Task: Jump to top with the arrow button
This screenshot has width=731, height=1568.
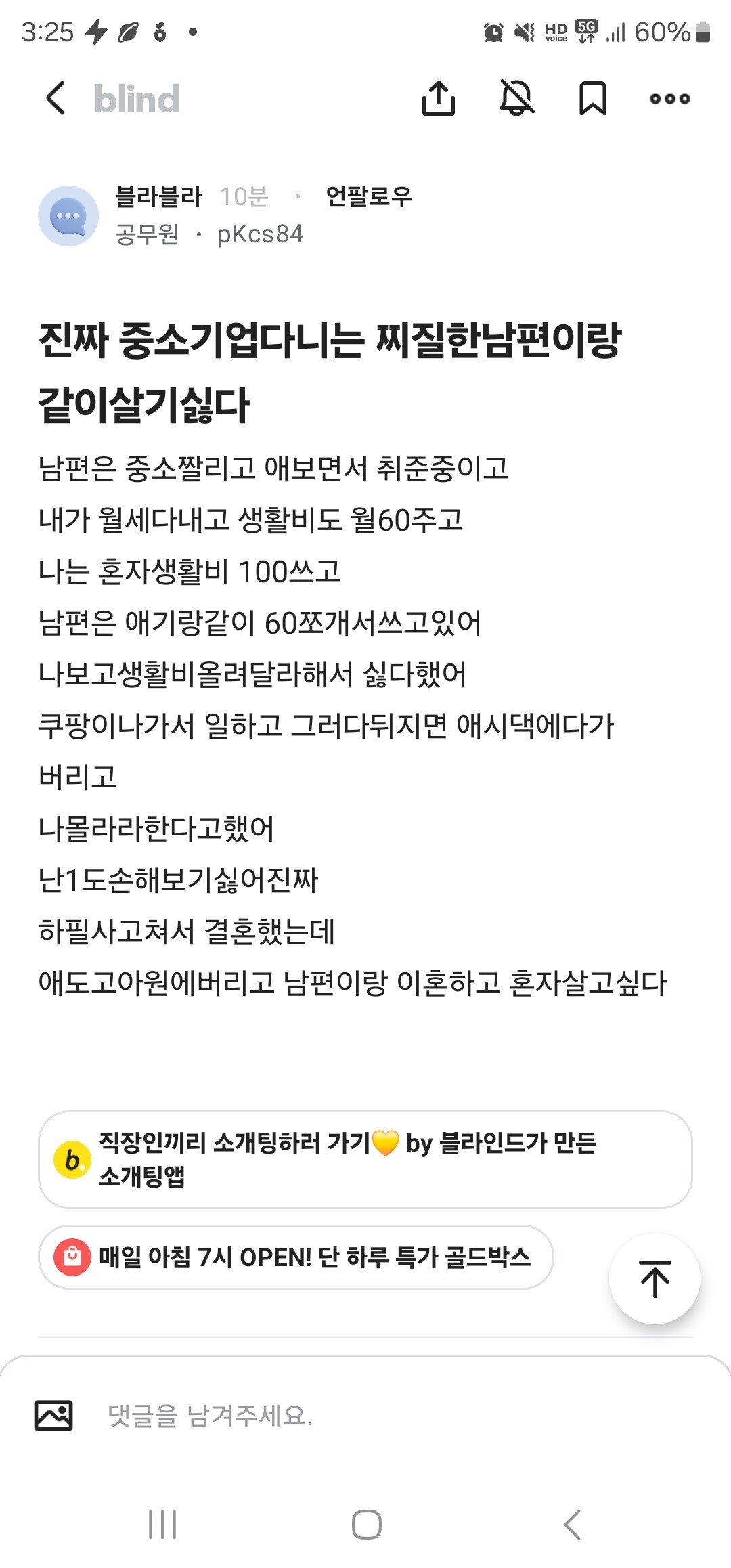Action: click(655, 1279)
